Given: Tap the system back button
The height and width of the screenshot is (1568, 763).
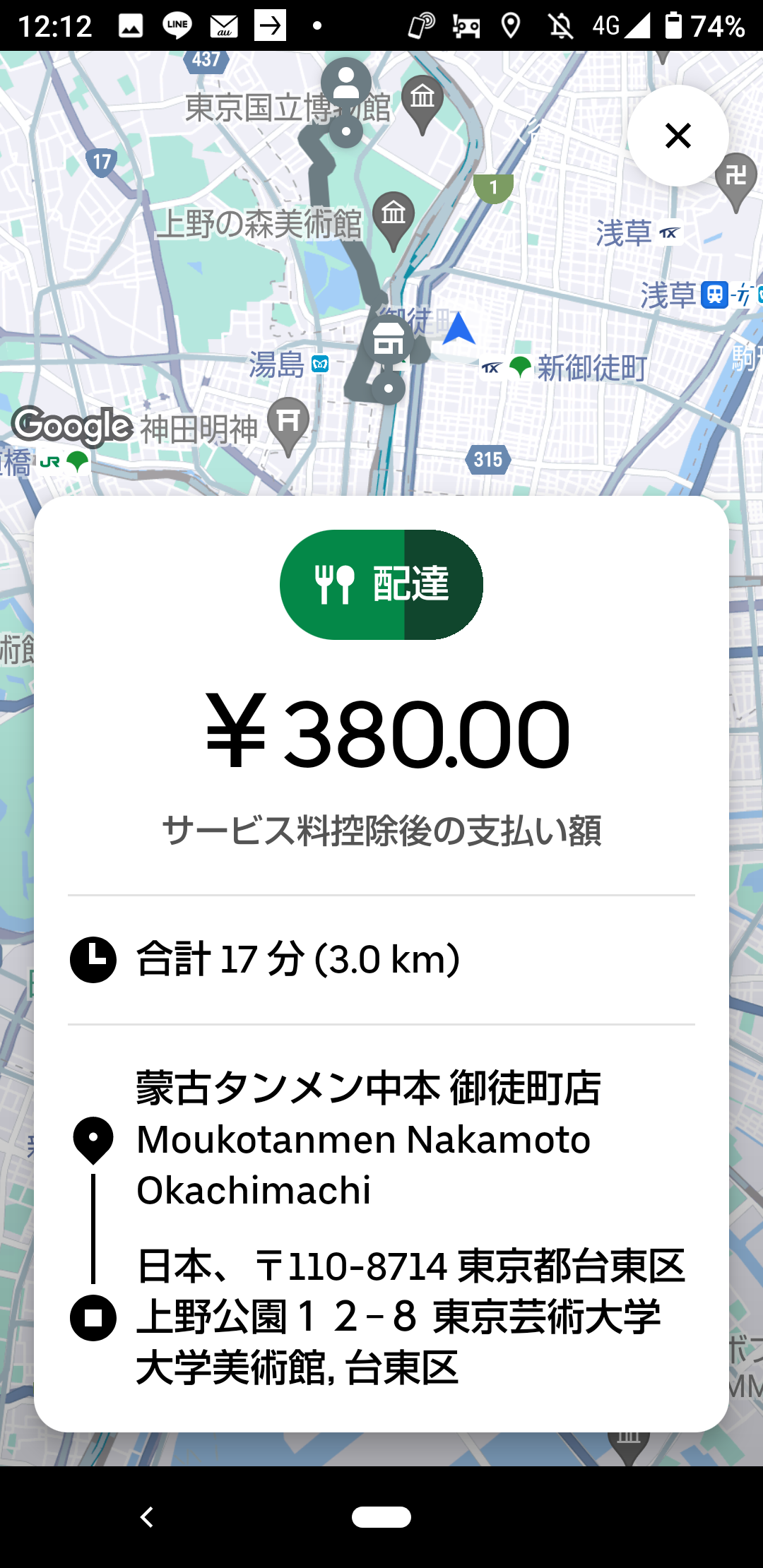Looking at the screenshot, I should point(147,1516).
